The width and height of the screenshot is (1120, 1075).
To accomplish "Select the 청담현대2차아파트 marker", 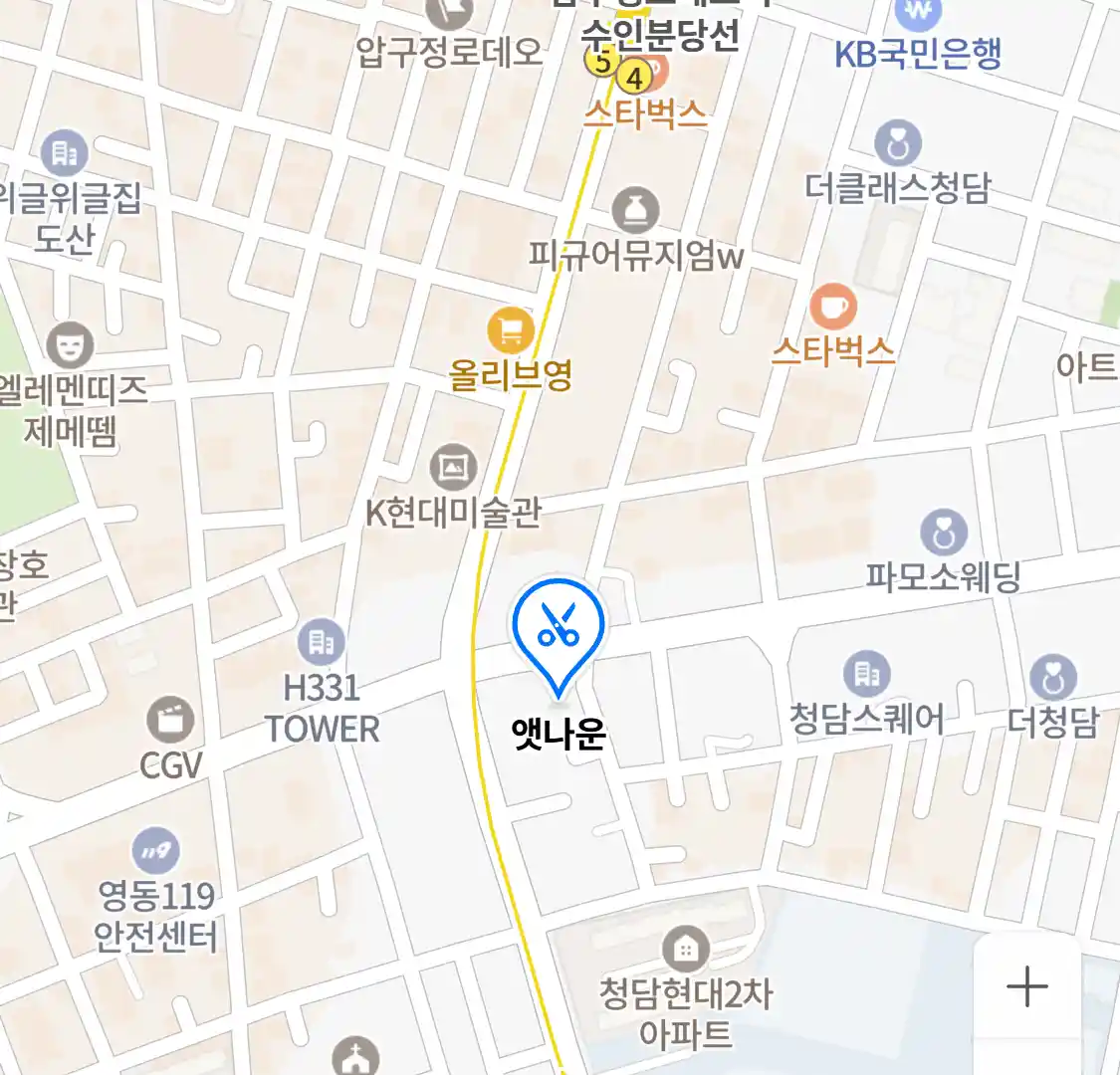I will click(x=685, y=949).
